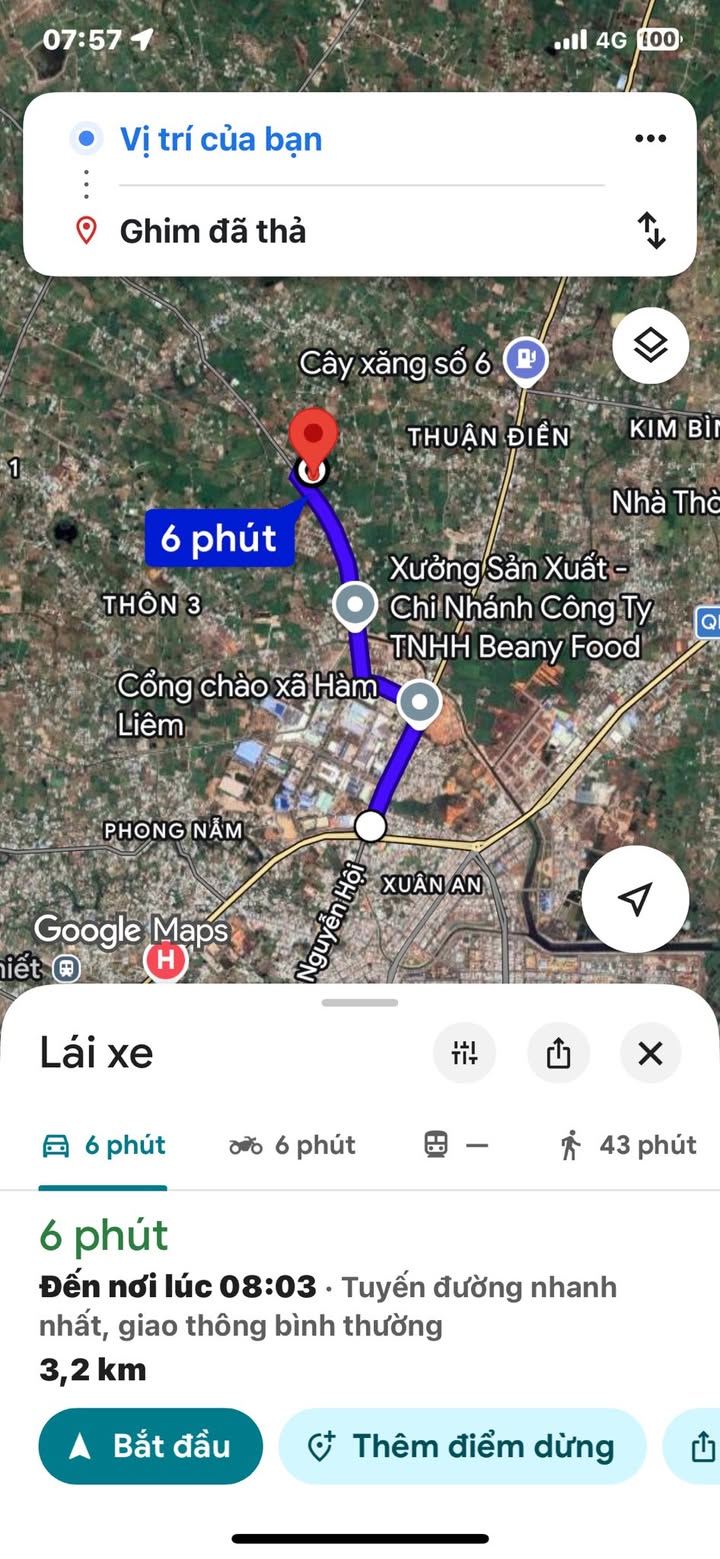720x1559 pixels.
Task: Switch to public transit mode
Action: pos(455,1145)
